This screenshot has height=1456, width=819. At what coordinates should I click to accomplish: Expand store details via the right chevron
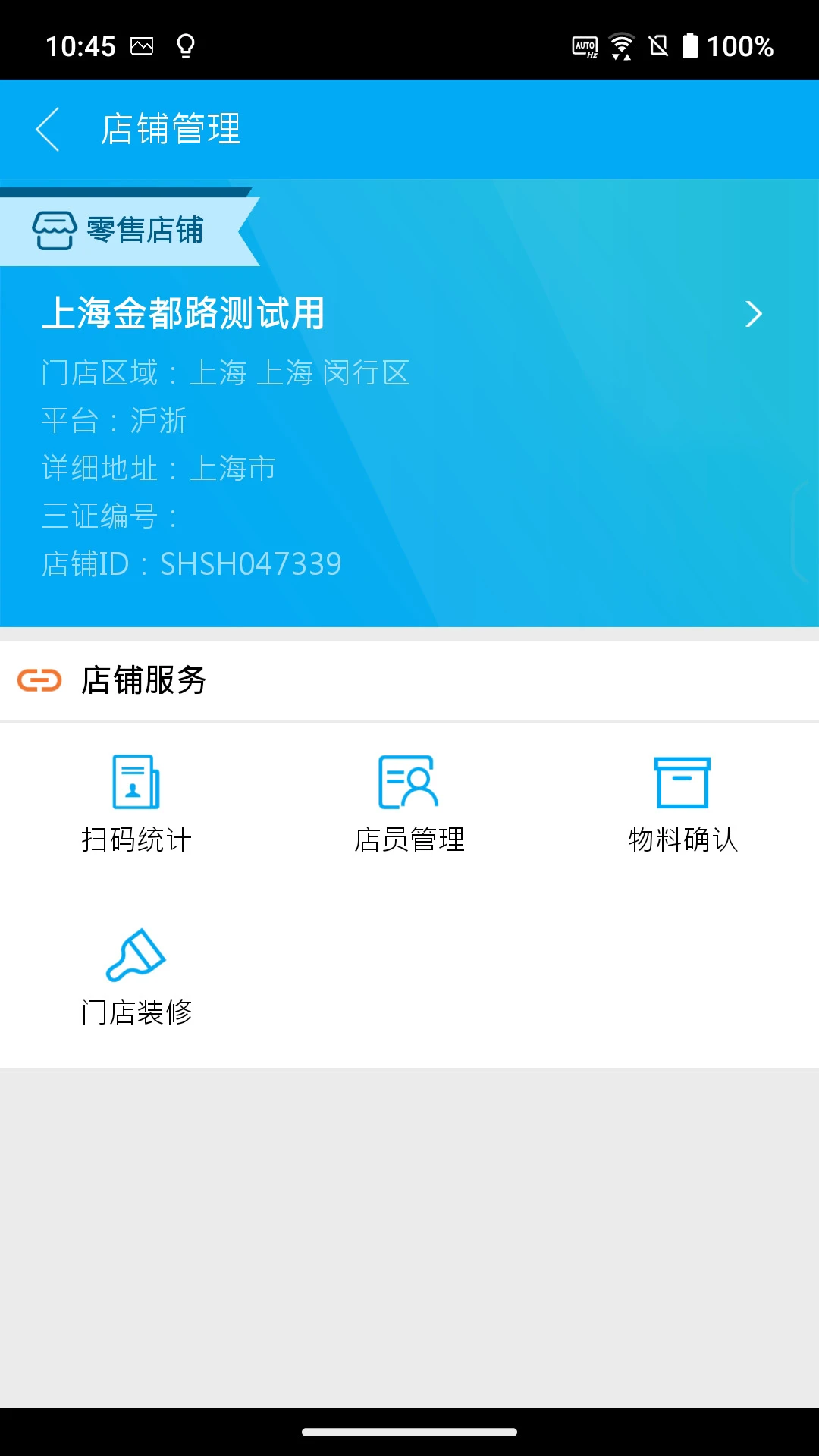coord(753,313)
